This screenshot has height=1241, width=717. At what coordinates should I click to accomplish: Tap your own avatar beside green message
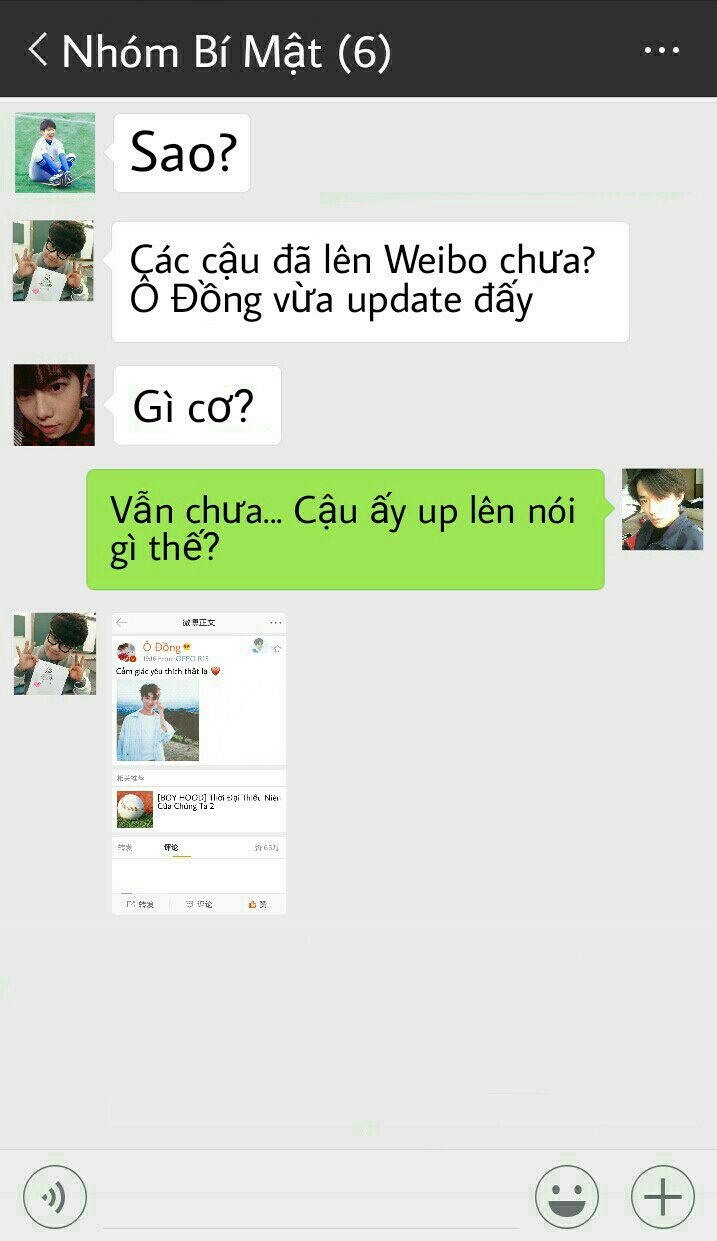click(661, 509)
